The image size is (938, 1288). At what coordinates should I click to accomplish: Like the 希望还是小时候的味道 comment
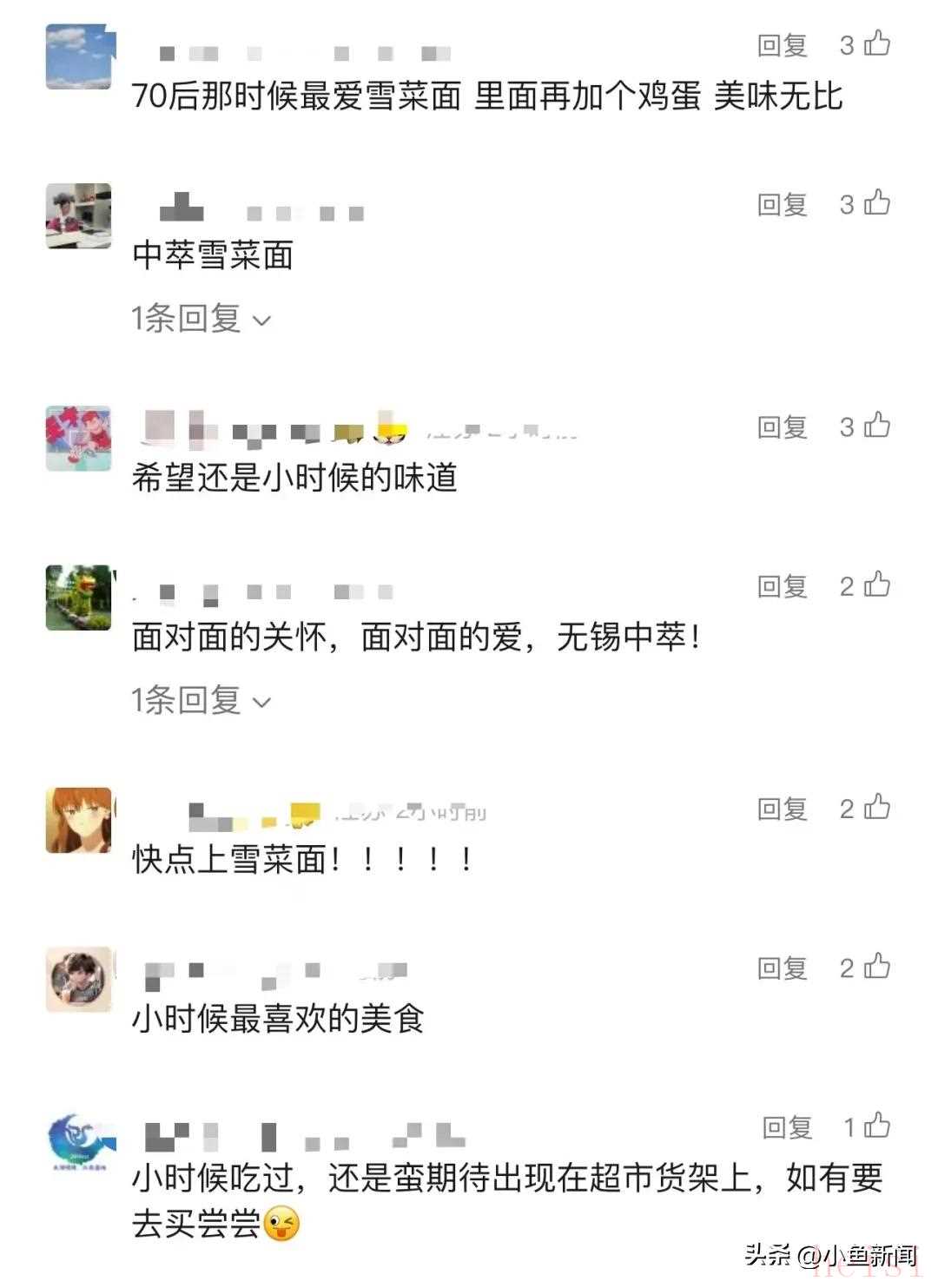877,426
